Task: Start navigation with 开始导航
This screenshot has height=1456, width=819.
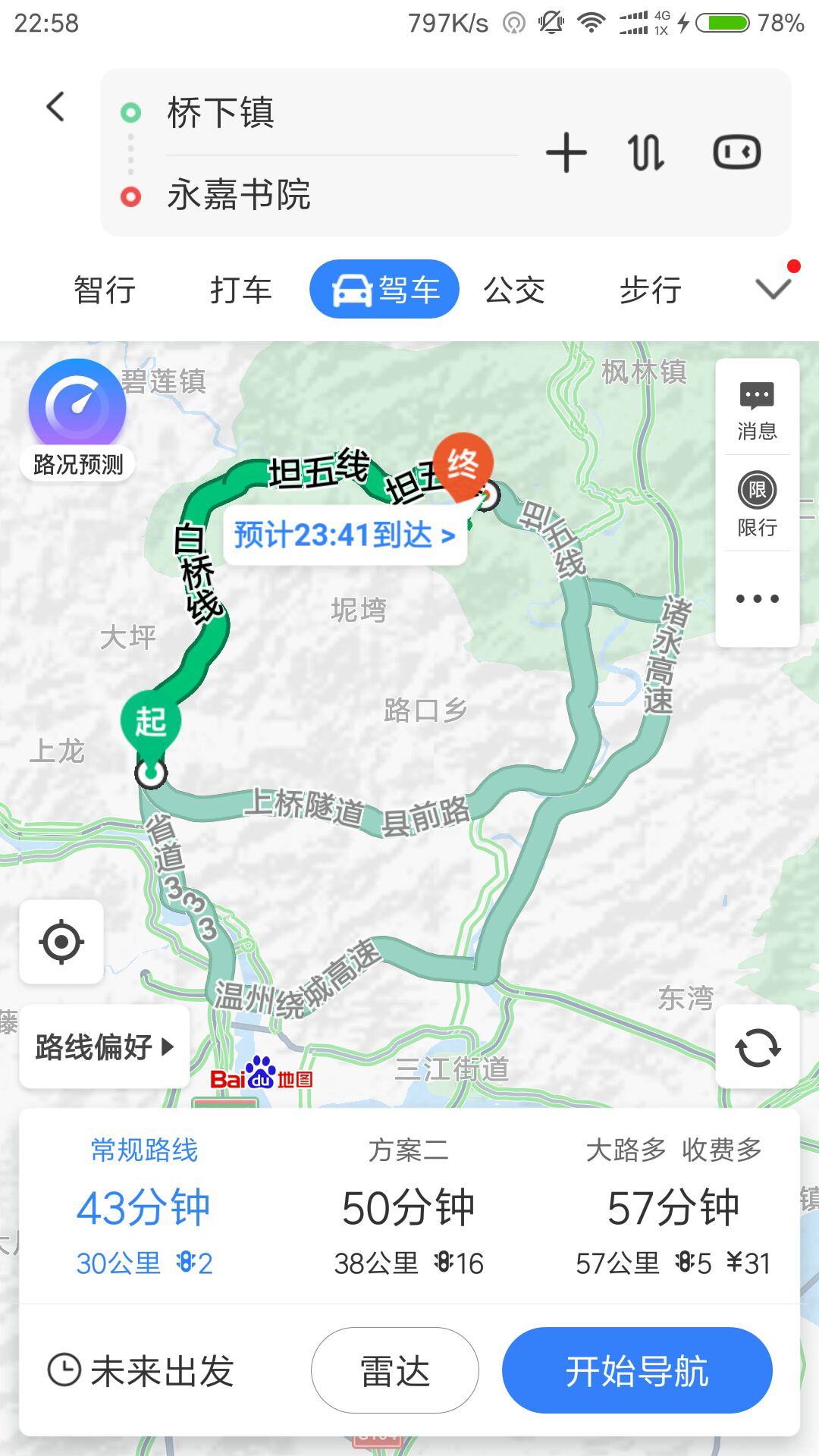Action: pos(637,1371)
